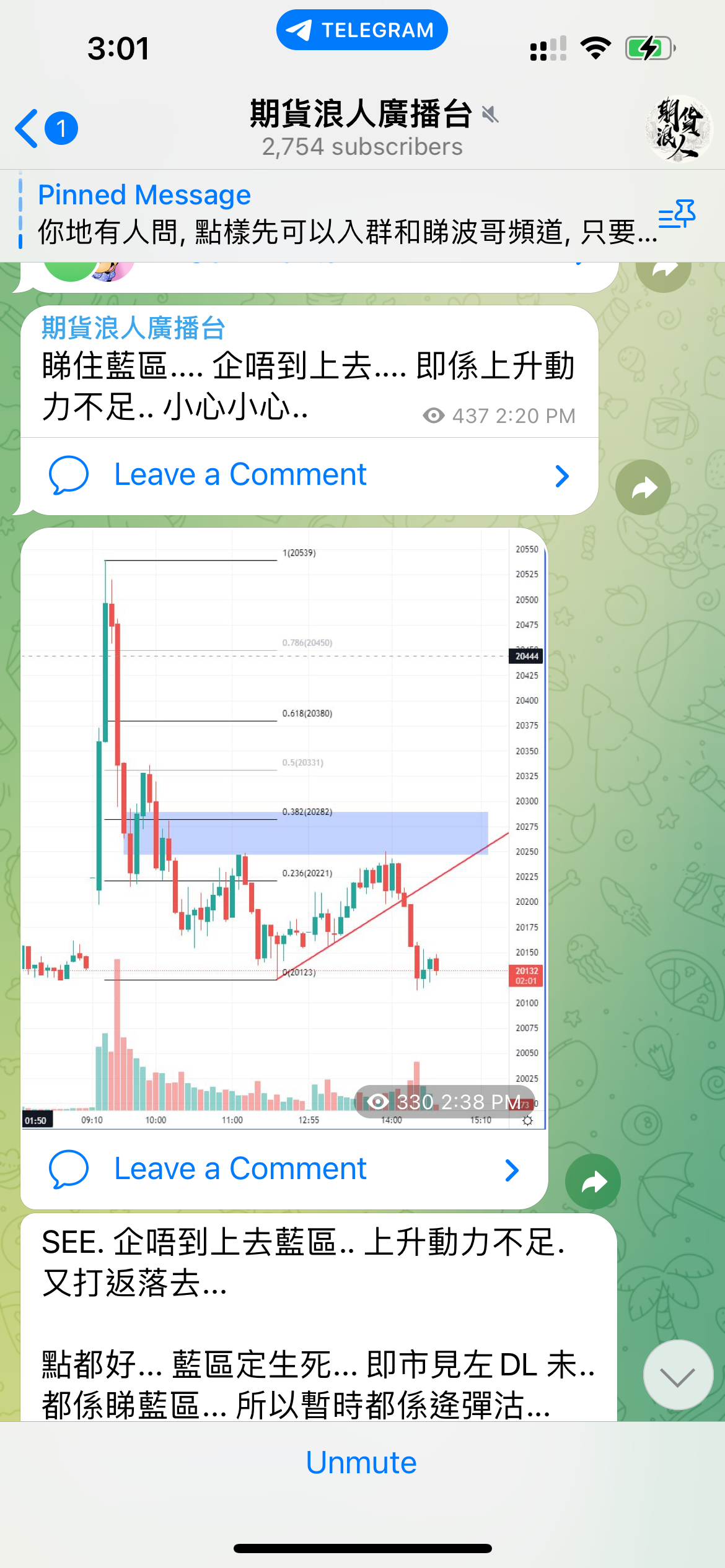Open the channel info from the title
The width and height of the screenshot is (725, 1568).
click(362, 128)
